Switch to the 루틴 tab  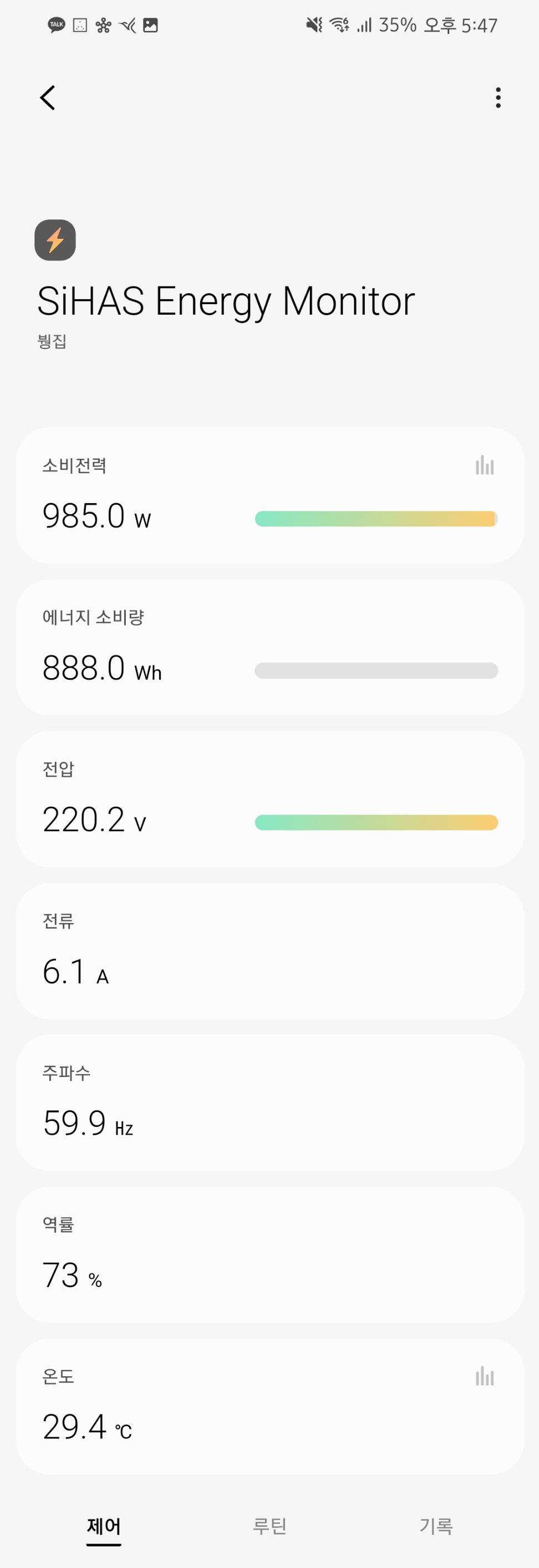[270, 1526]
